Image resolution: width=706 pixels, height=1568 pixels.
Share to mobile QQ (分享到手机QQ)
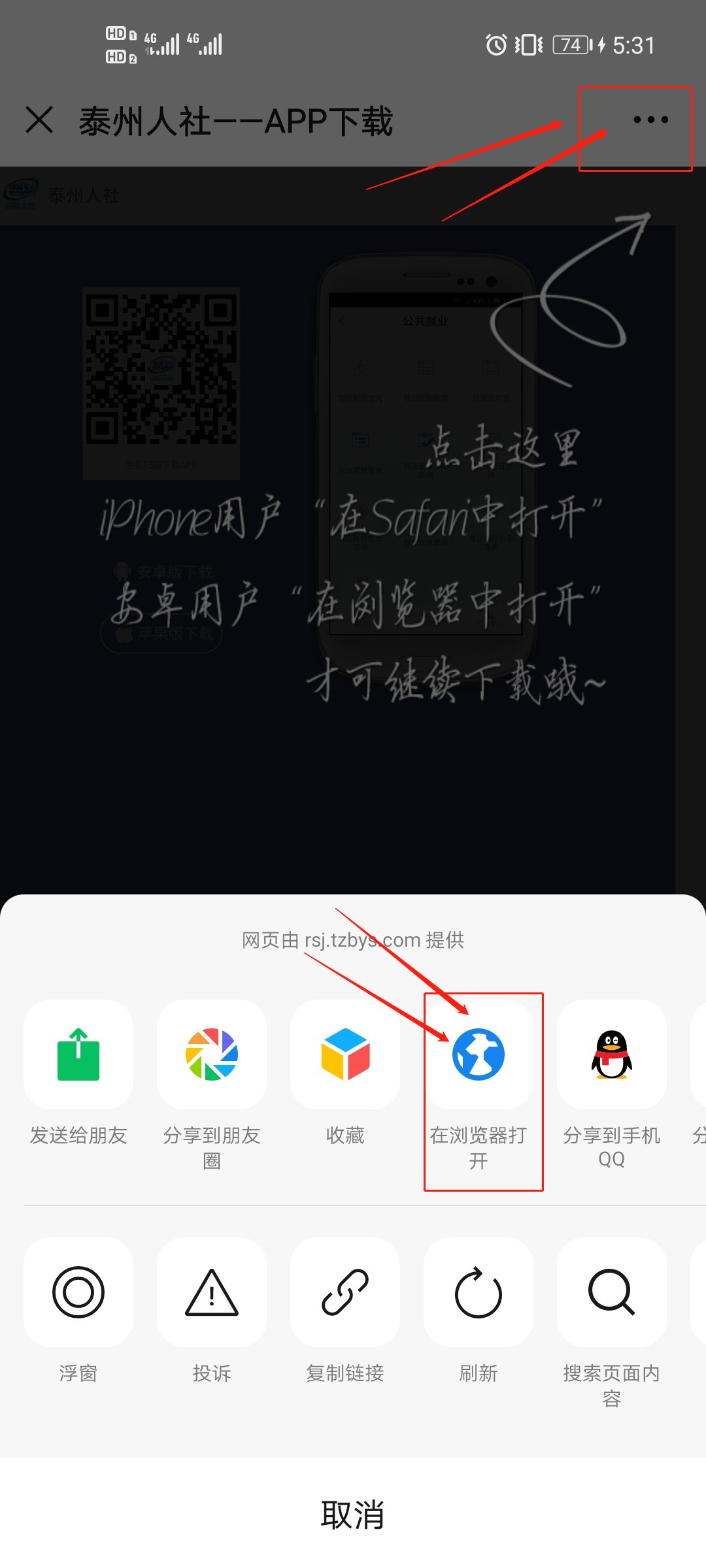click(612, 1054)
